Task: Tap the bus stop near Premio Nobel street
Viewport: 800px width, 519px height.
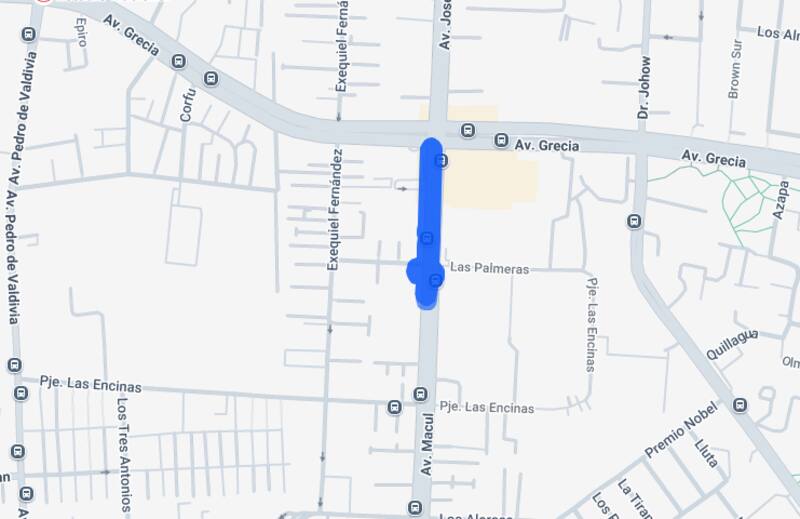Action: click(x=740, y=405)
